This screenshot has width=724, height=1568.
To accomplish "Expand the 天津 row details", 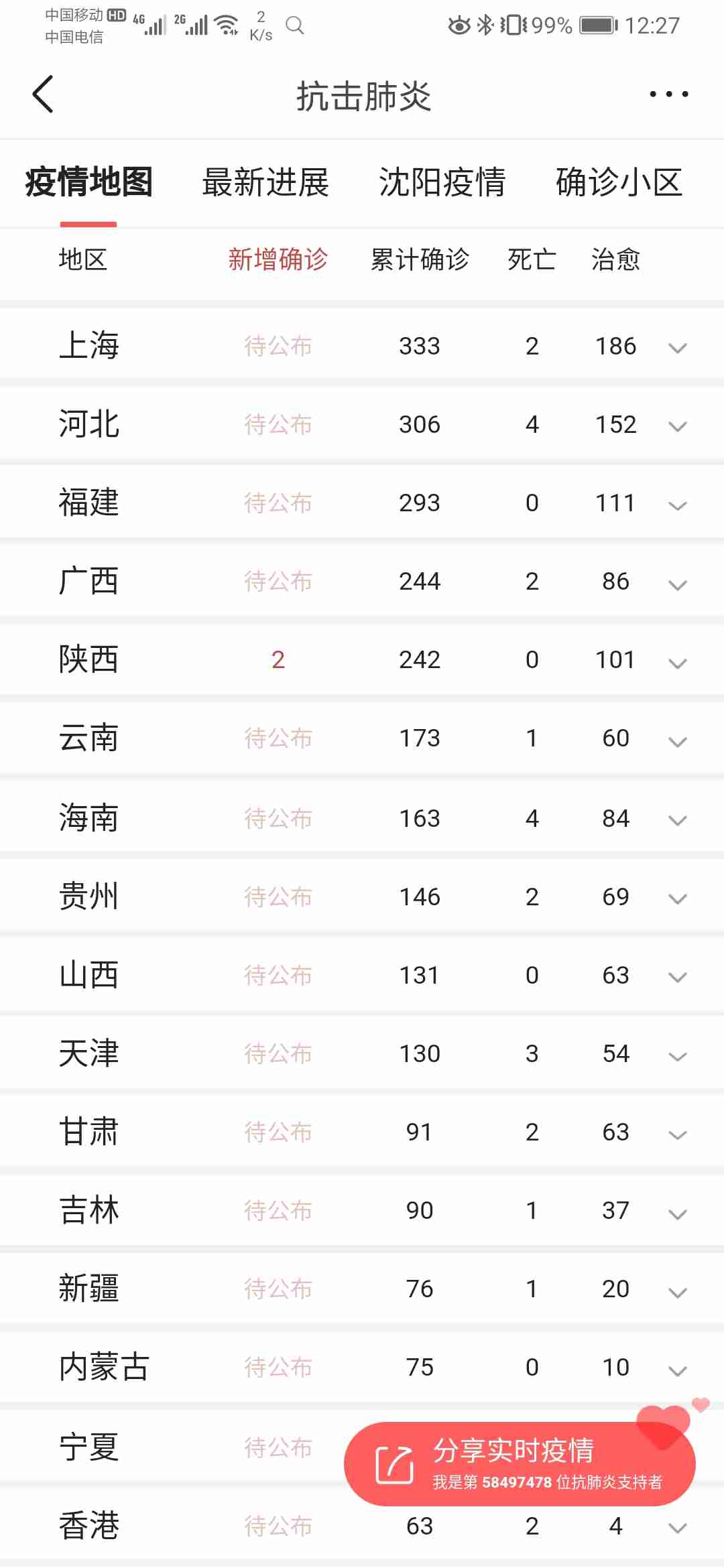I will [x=678, y=1055].
